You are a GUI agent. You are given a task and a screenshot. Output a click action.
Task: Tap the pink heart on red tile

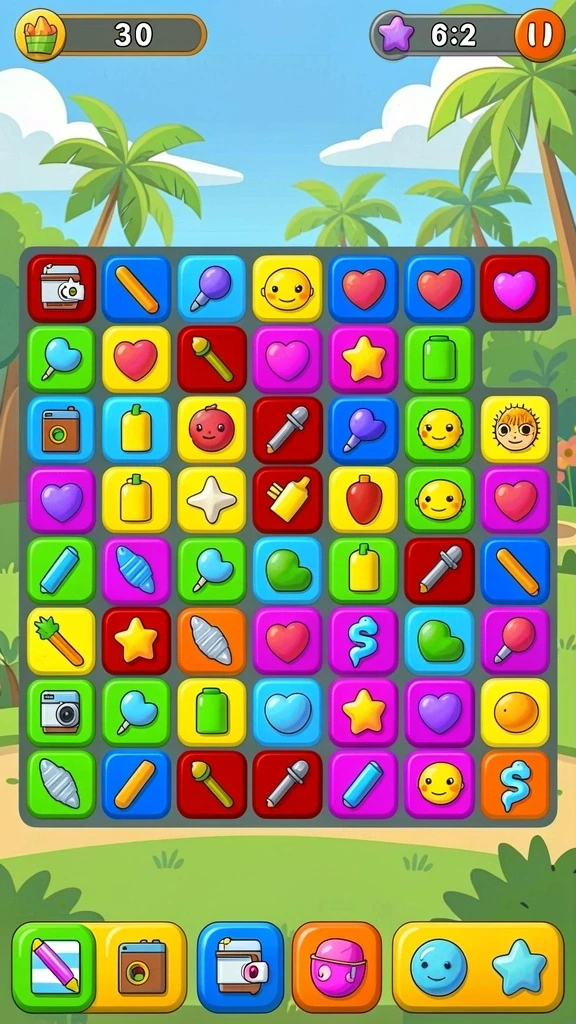point(515,289)
